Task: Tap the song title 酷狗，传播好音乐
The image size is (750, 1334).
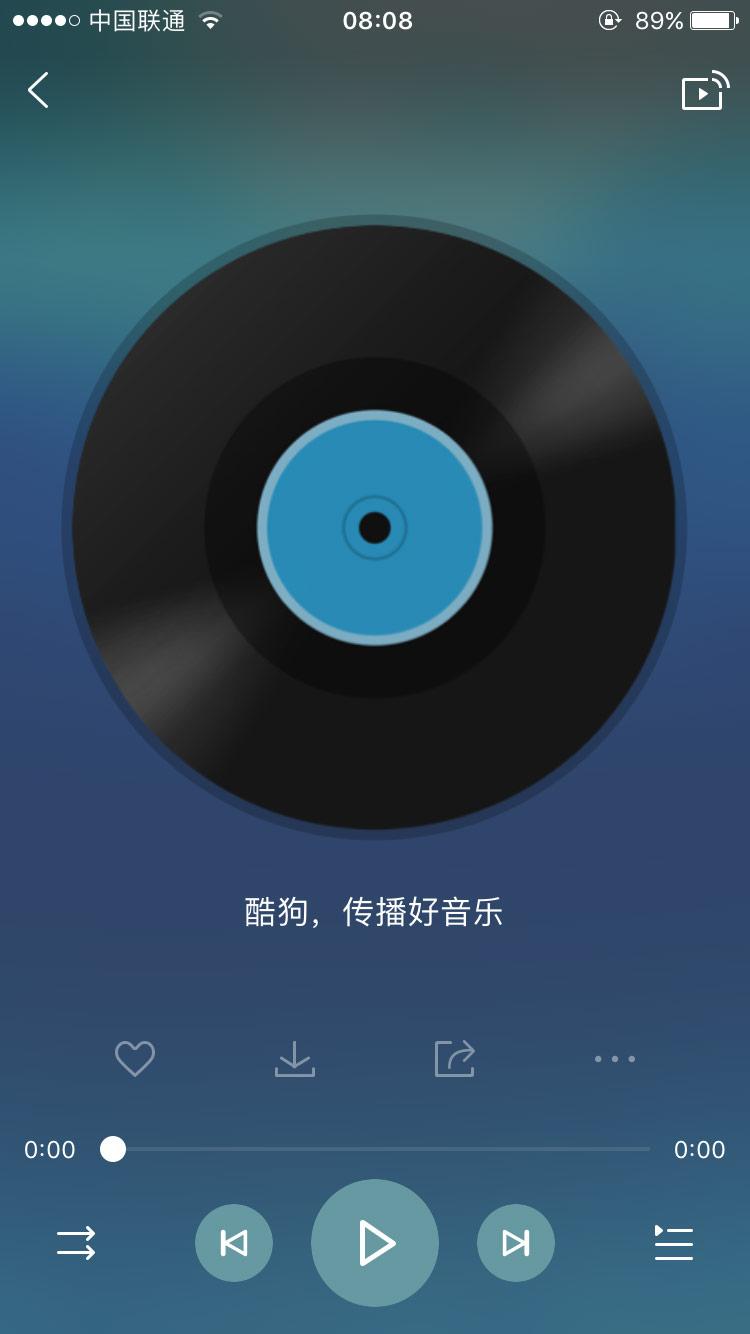Action: tap(374, 912)
